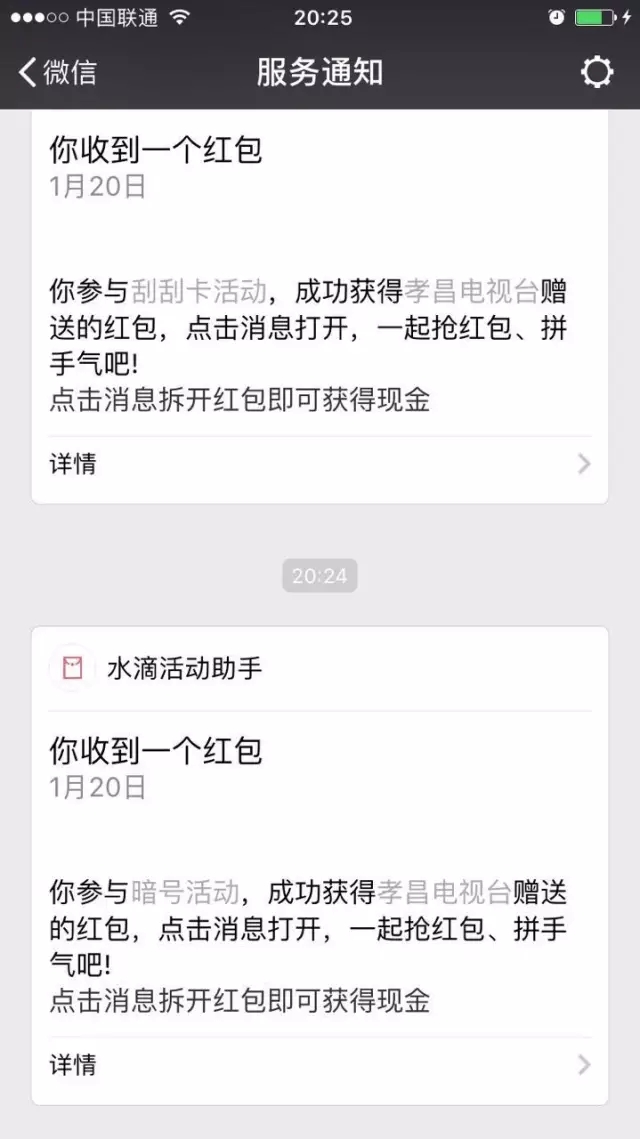The height and width of the screenshot is (1139, 640).
Task: Open the settings gear icon
Action: click(596, 73)
